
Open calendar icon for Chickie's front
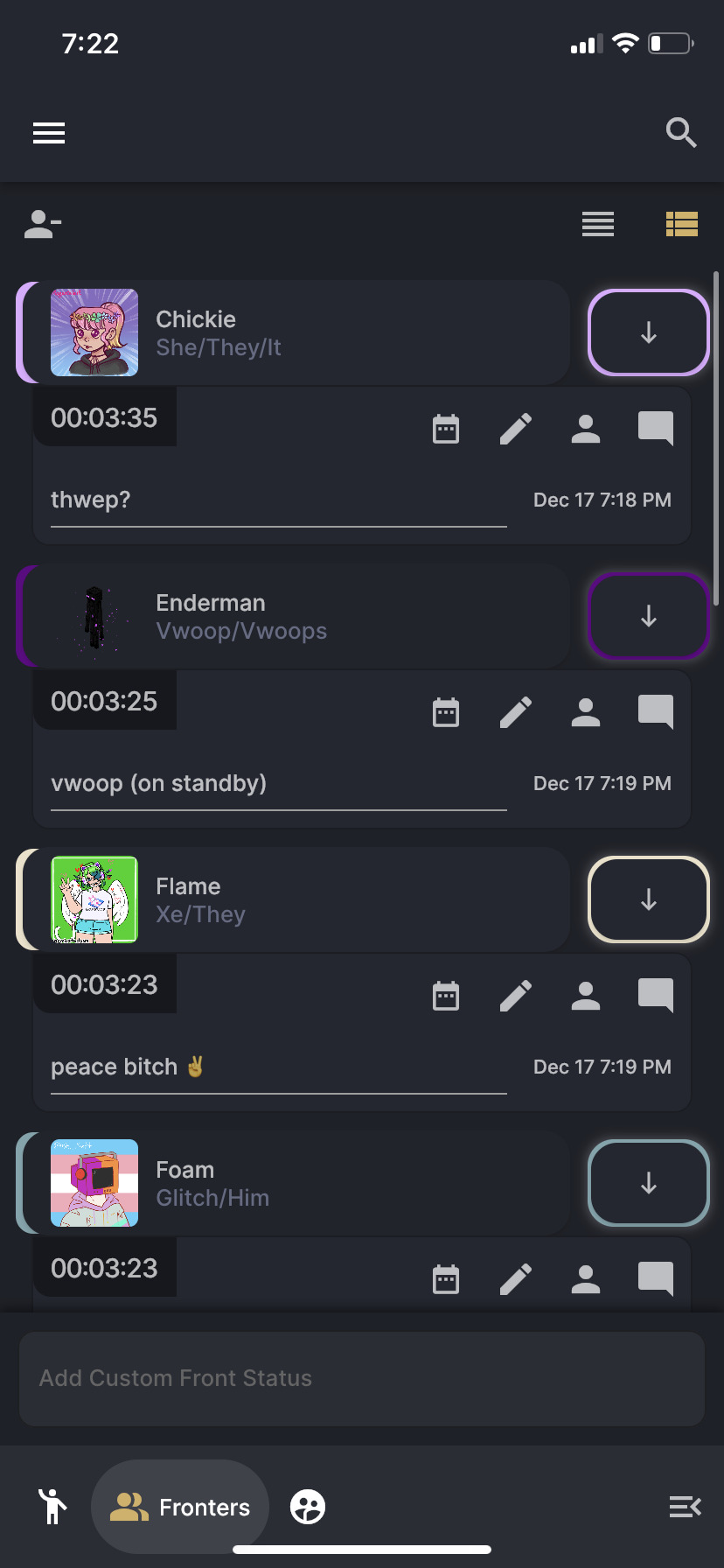pos(446,429)
